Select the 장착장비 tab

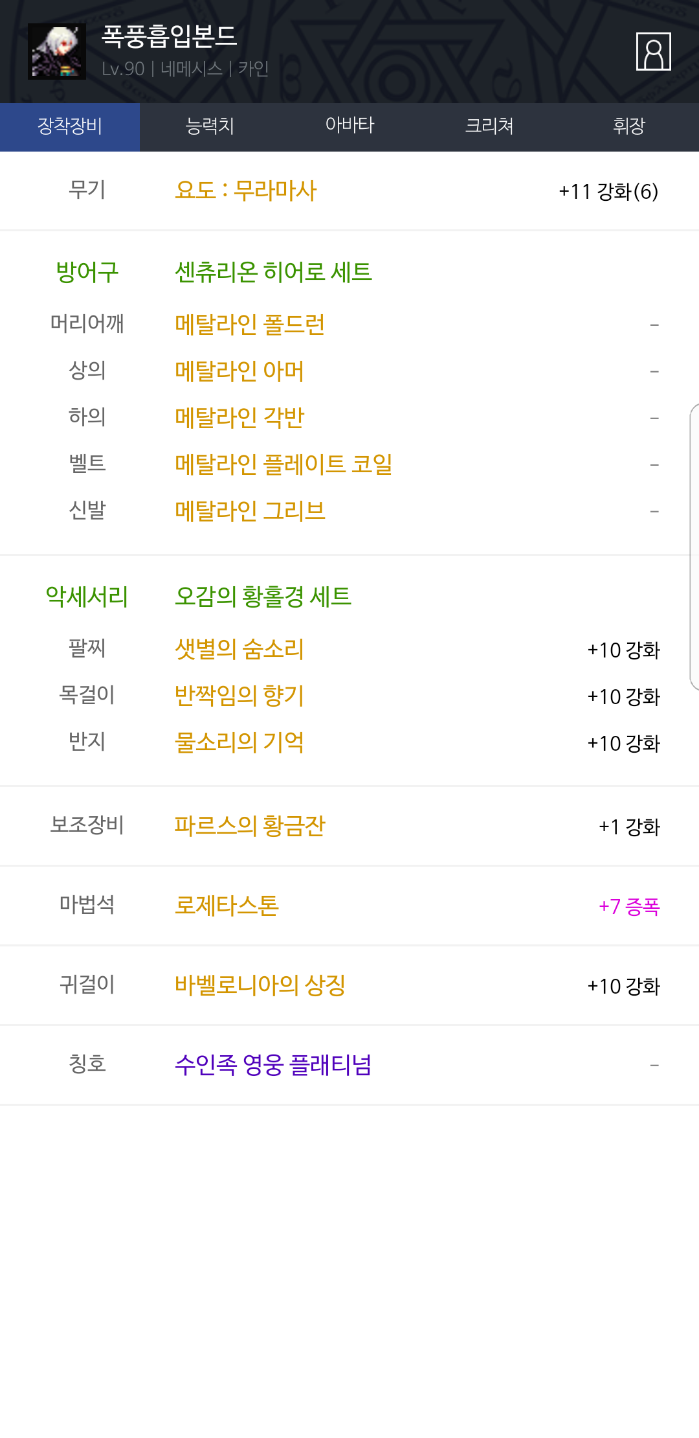click(x=70, y=127)
